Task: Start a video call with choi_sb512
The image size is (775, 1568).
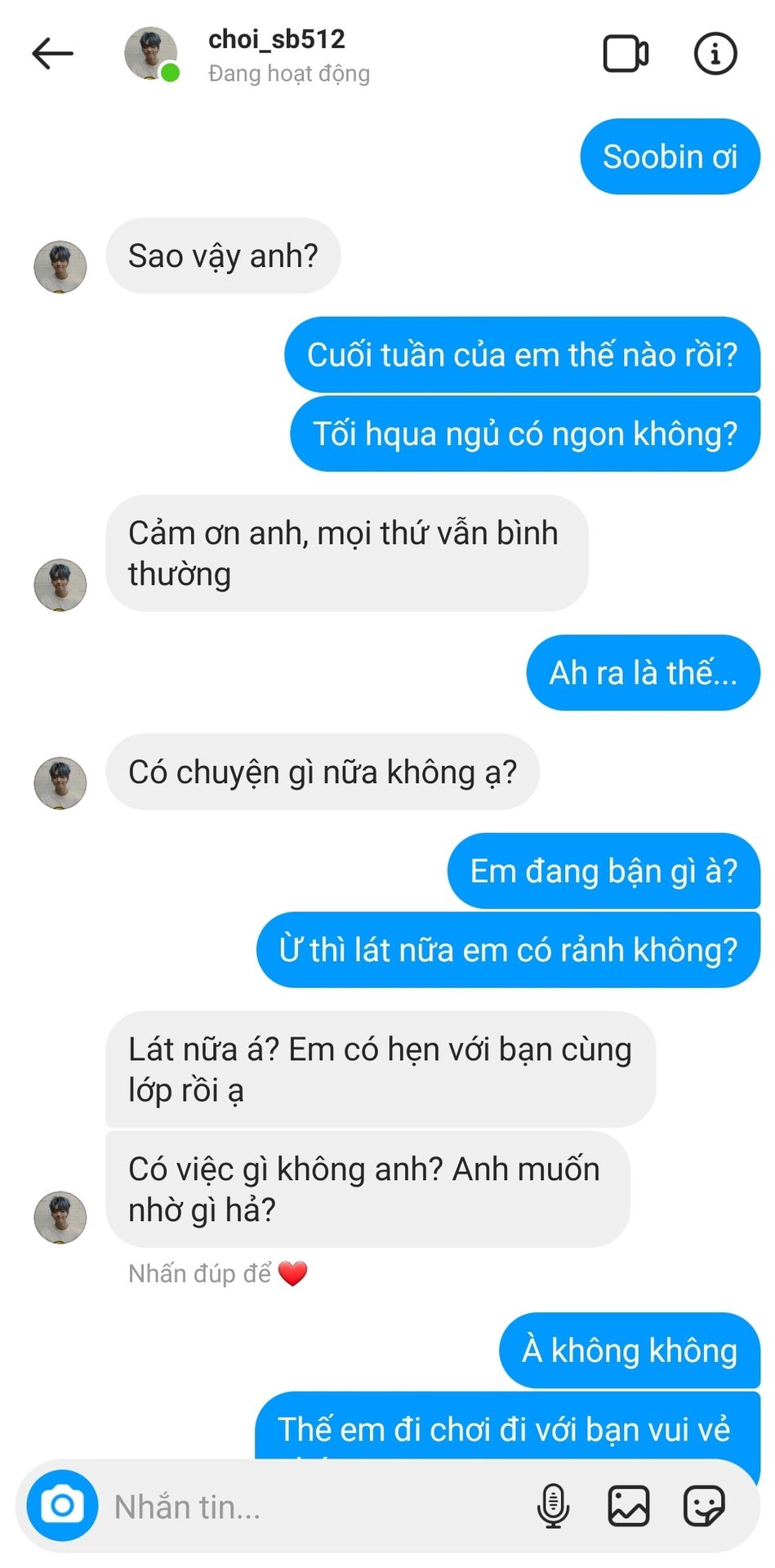Action: [x=626, y=54]
